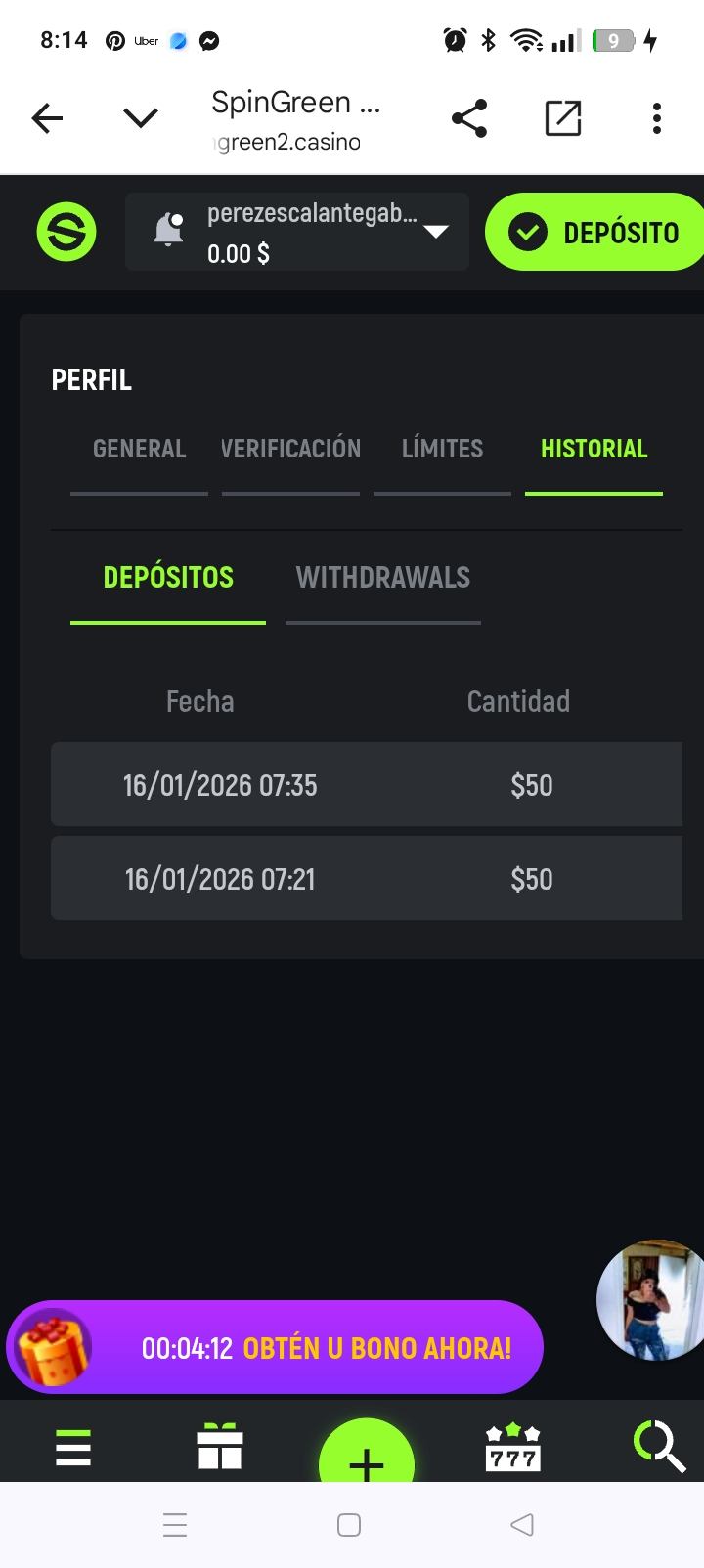704x1568 pixels.
Task: Tap the green plus button
Action: point(367,1459)
